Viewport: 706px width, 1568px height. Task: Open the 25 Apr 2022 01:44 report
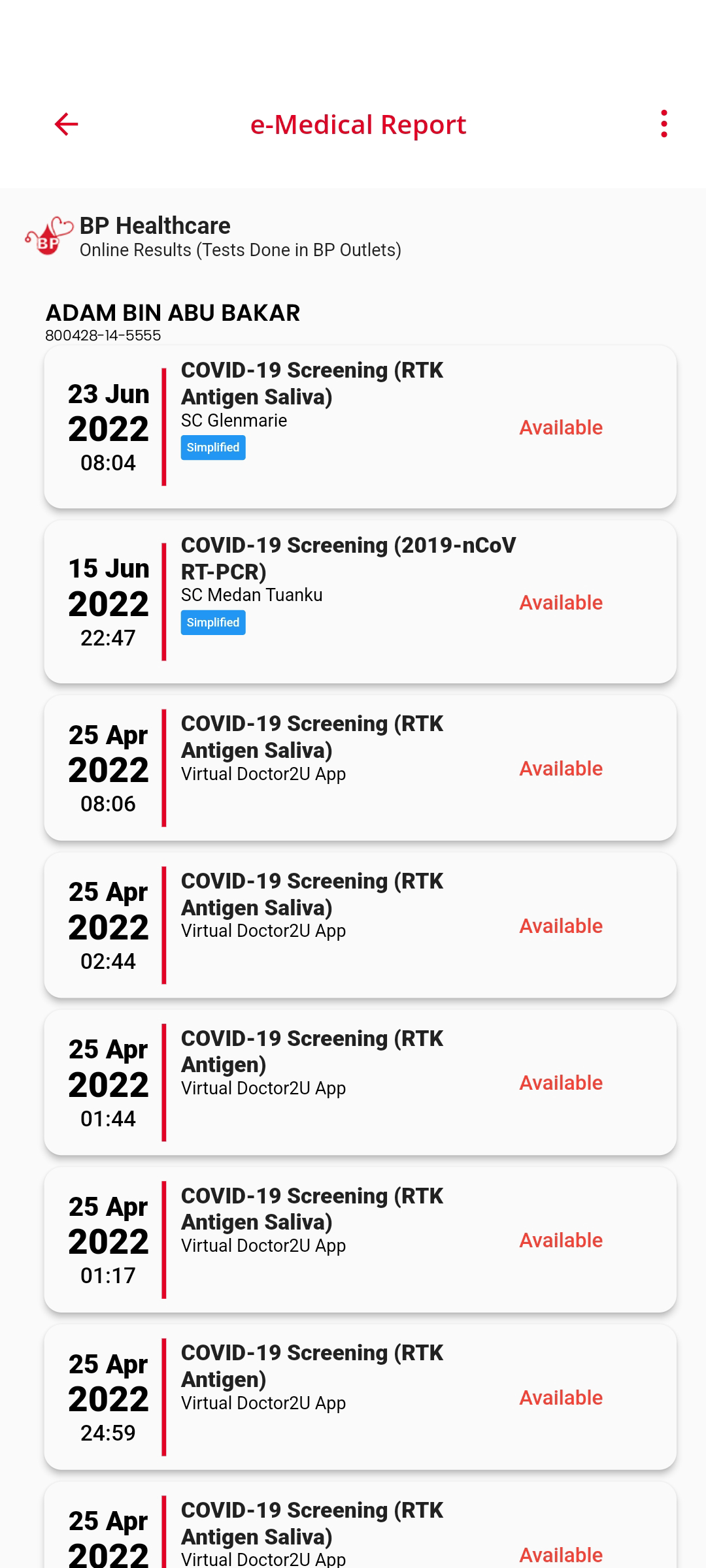(x=360, y=1083)
